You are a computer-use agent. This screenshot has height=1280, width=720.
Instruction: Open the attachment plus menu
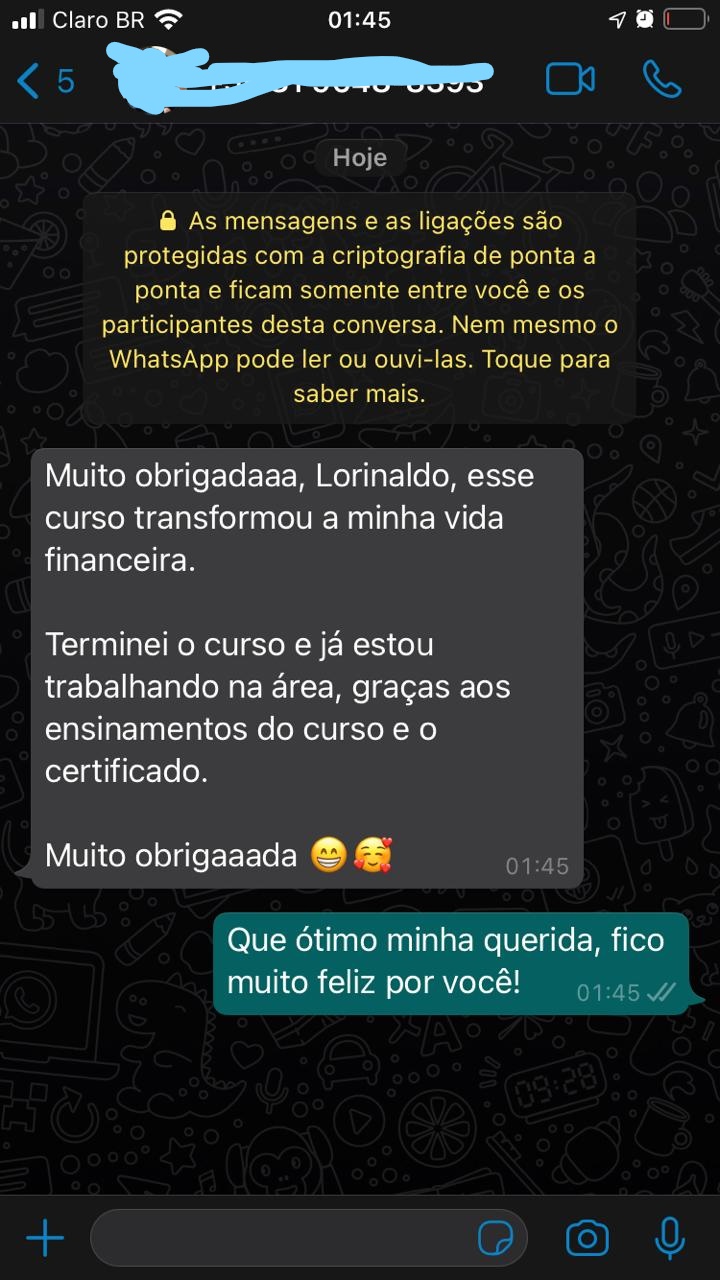point(44,1239)
